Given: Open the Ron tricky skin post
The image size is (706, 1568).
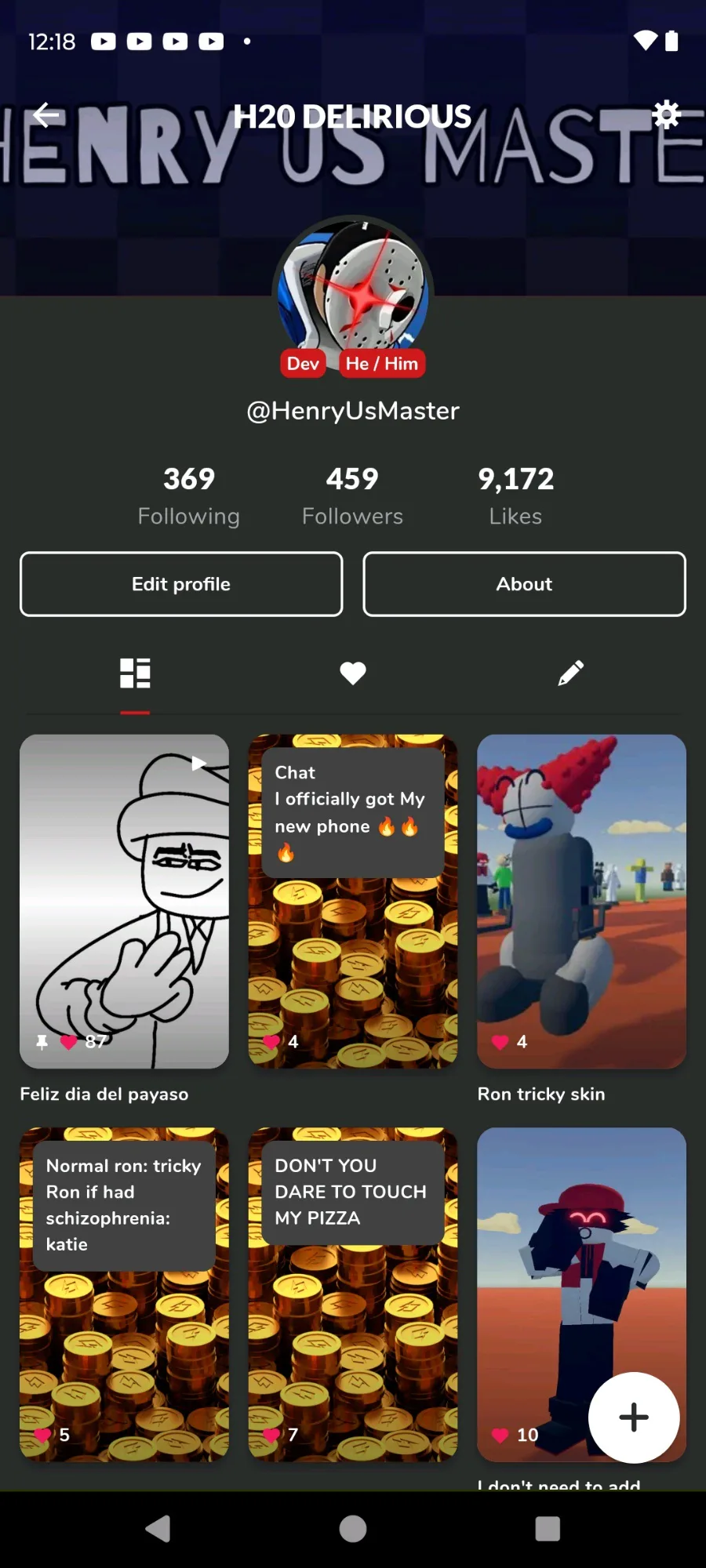Looking at the screenshot, I should tap(581, 902).
